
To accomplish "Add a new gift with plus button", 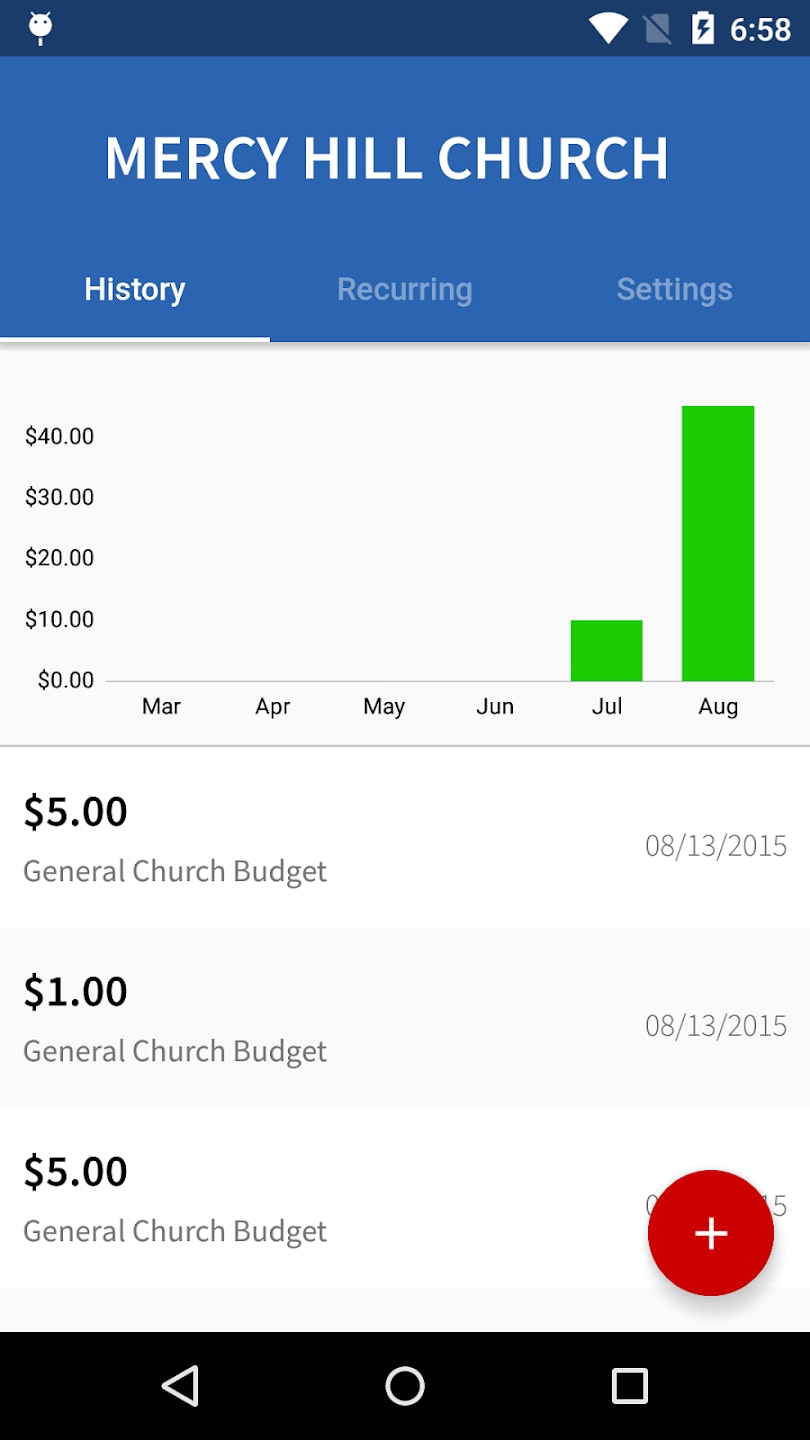I will (711, 1233).
